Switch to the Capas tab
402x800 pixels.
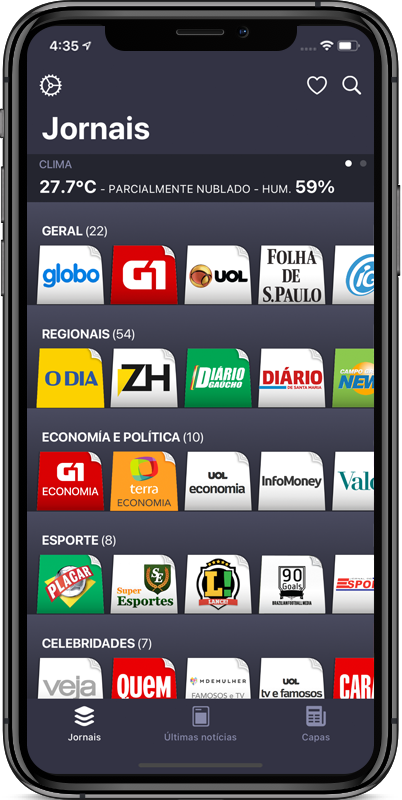(316, 723)
